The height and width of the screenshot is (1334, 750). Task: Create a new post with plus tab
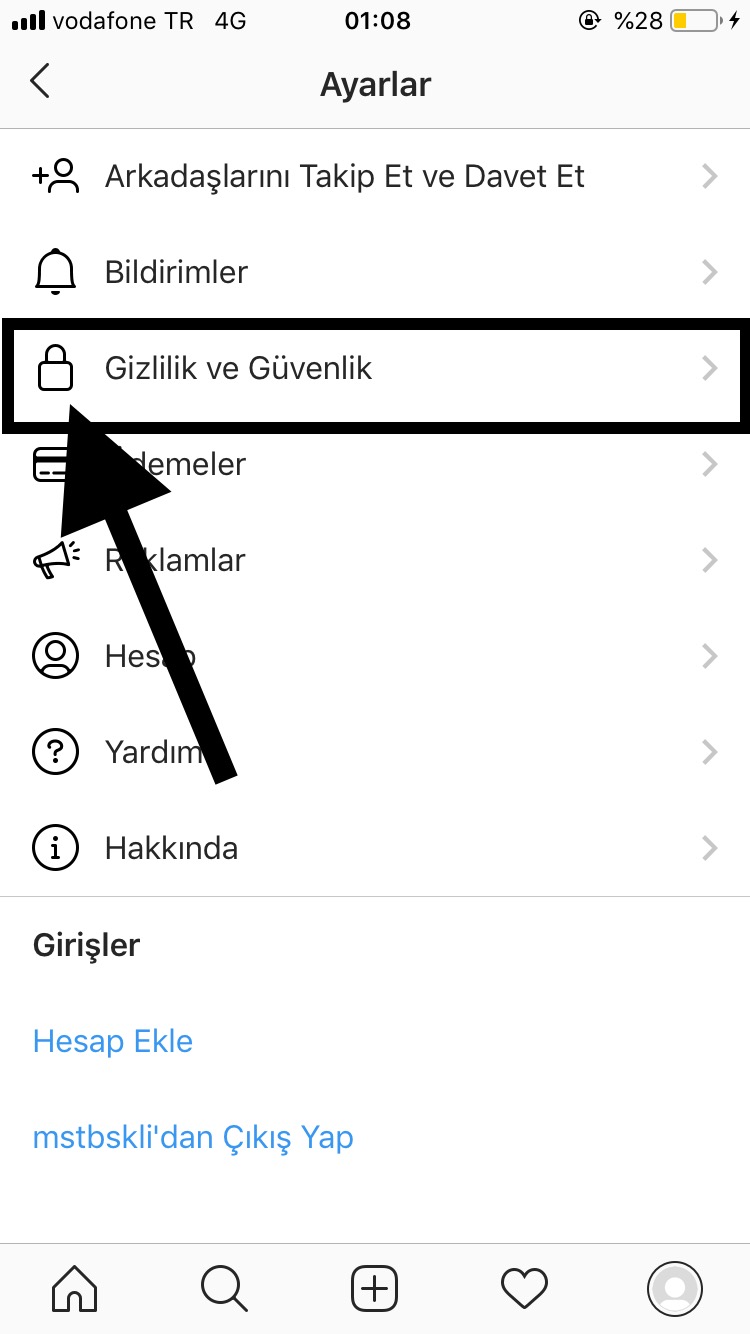pos(375,1287)
